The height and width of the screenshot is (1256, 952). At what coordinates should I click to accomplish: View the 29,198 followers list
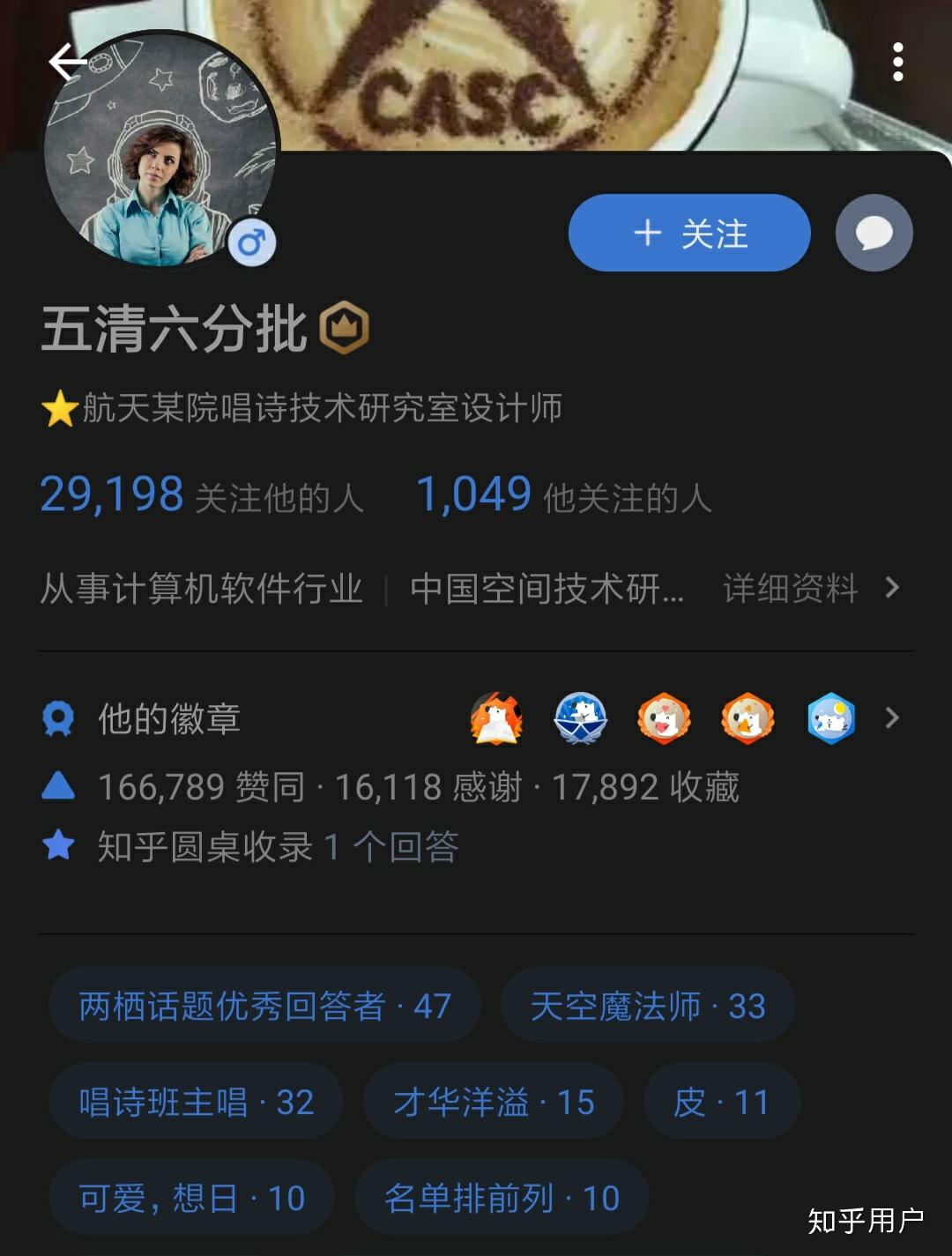click(x=201, y=495)
